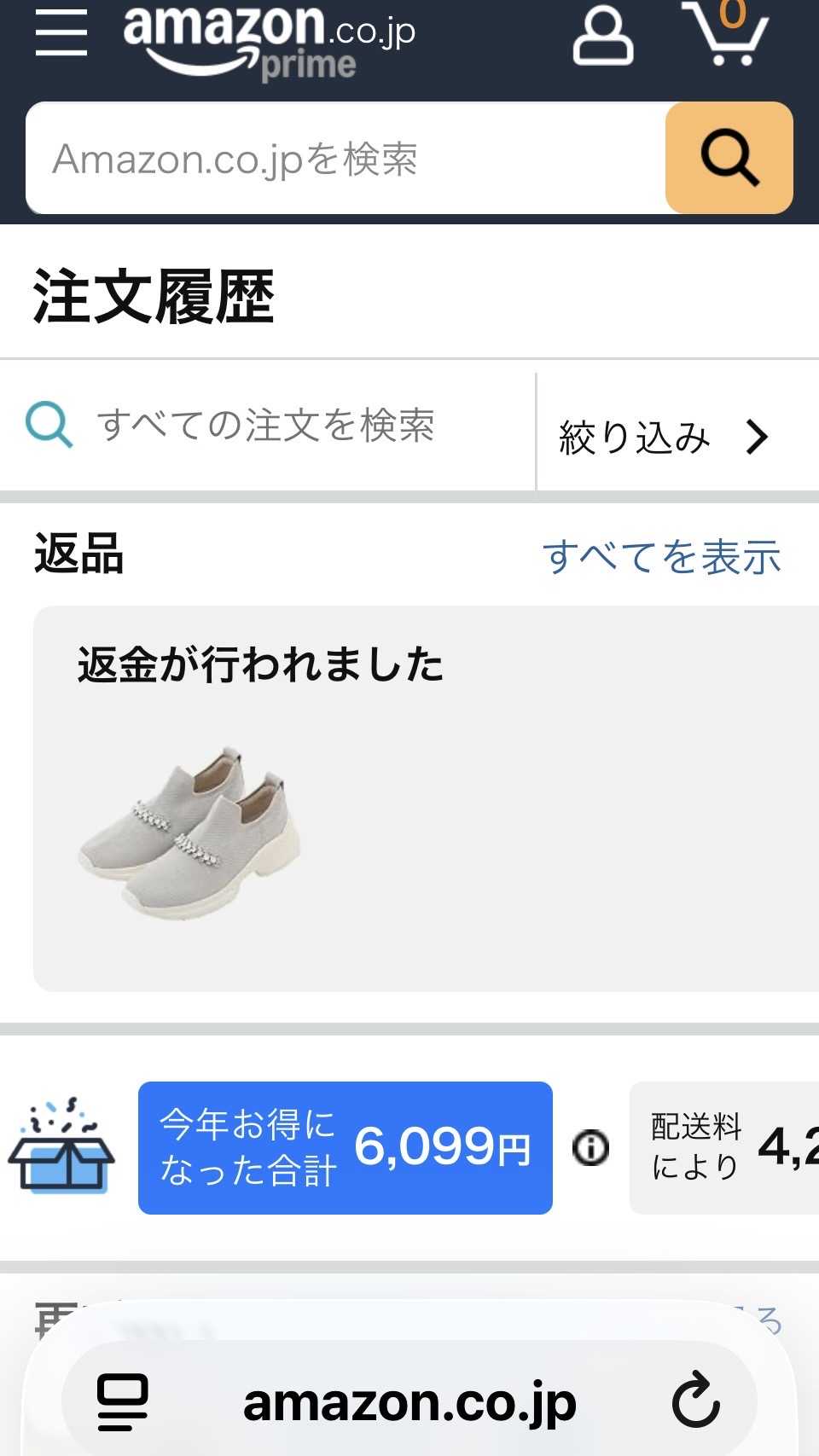Tap the すべての注文を検索 order search field
This screenshot has height=1456, width=819.
[x=267, y=425]
